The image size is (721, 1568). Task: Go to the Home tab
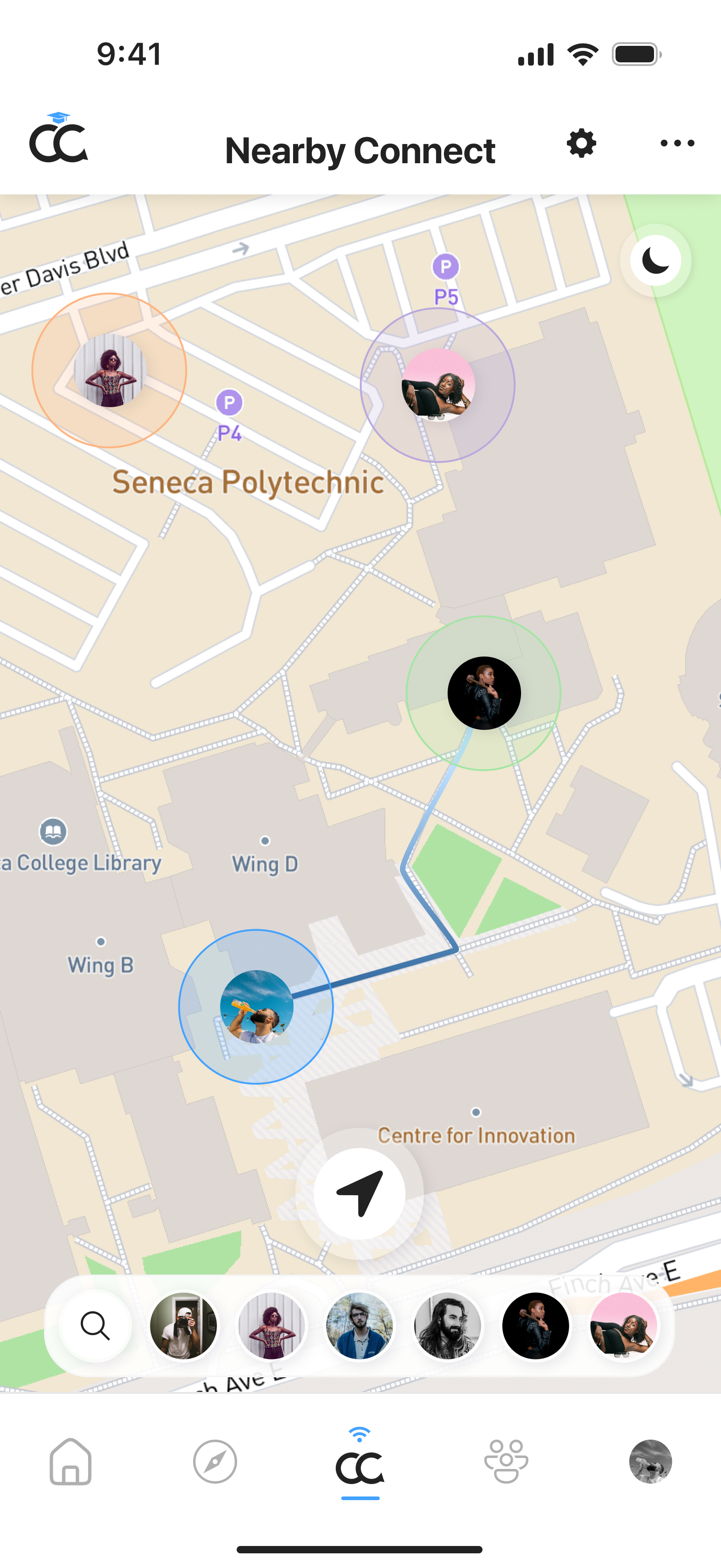coord(71,1462)
